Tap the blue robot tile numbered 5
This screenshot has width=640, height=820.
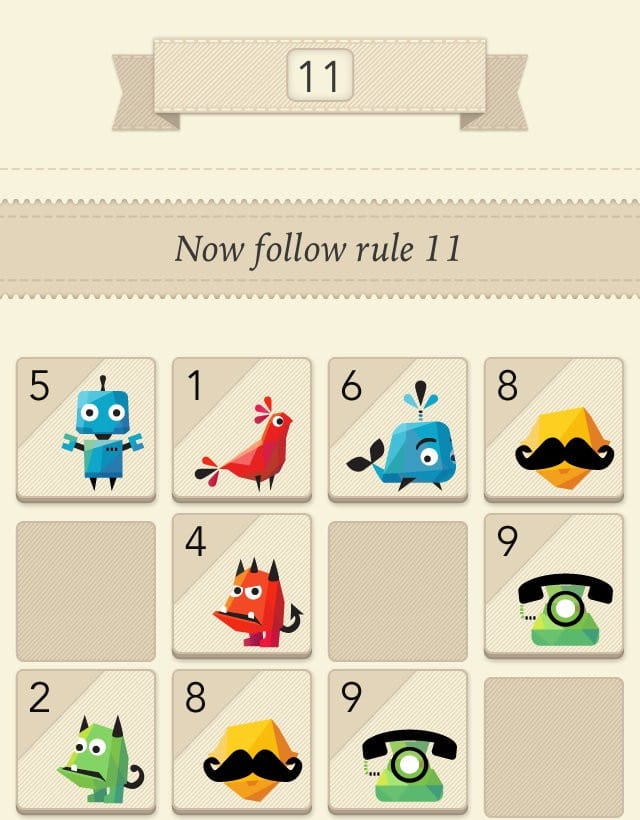pyautogui.click(x=86, y=427)
